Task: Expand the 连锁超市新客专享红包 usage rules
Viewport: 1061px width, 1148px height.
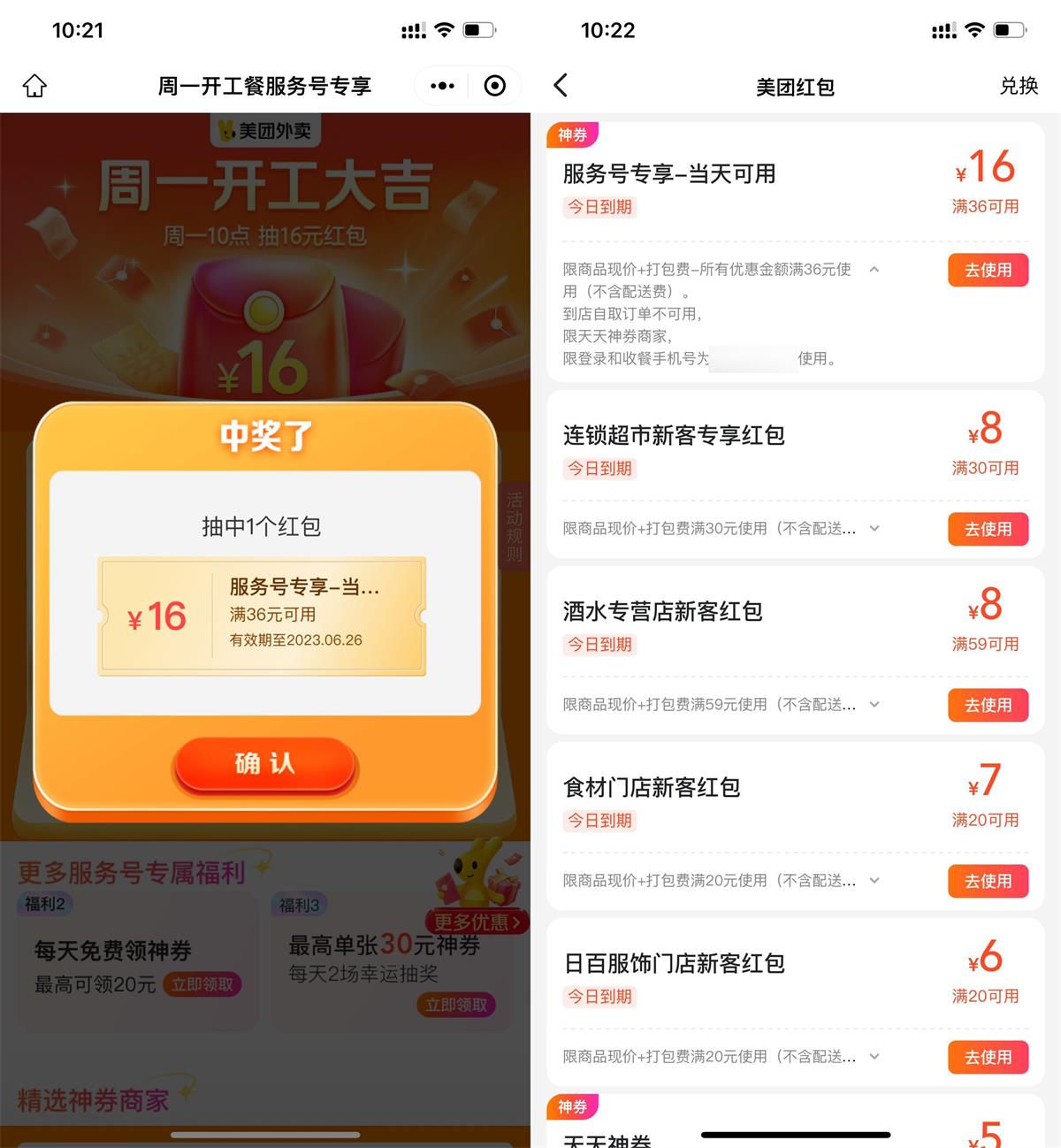Action: [874, 528]
